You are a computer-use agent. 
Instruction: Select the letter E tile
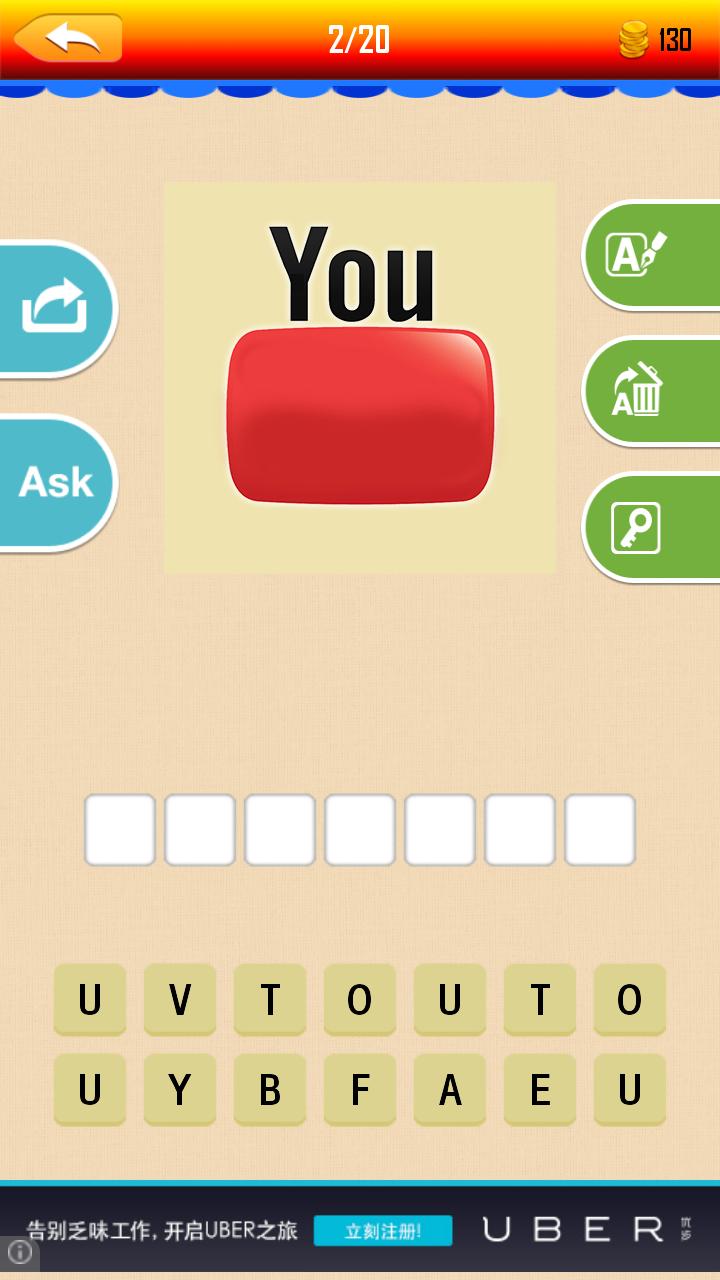pos(540,1089)
